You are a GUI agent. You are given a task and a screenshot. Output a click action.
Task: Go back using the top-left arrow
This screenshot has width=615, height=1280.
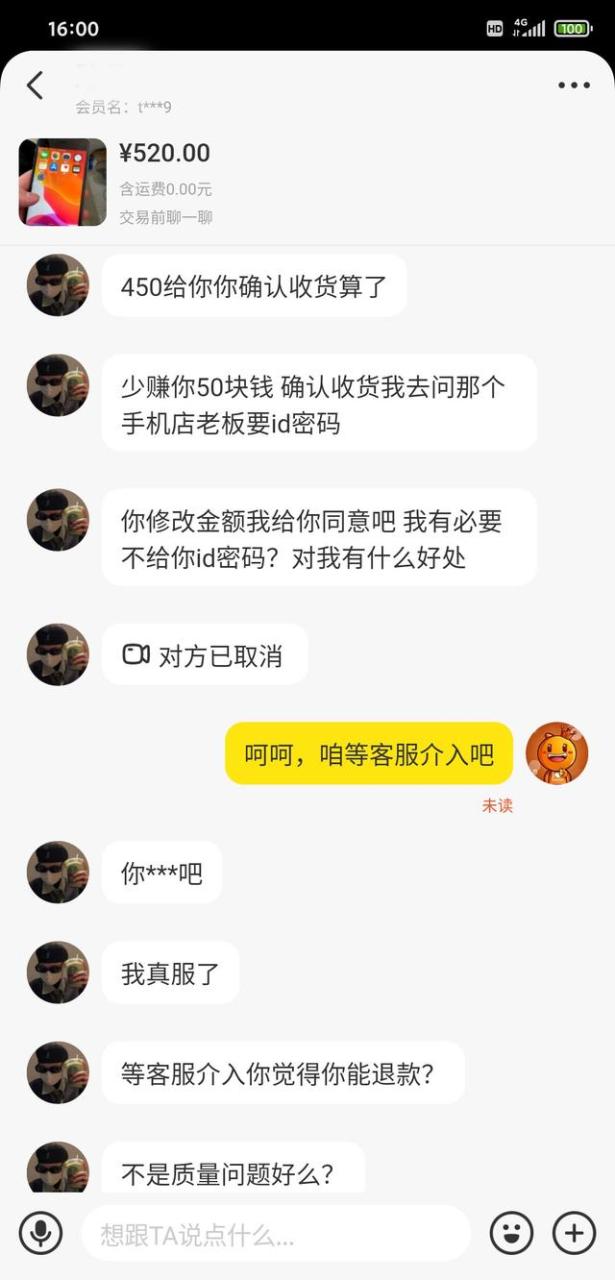[x=36, y=86]
